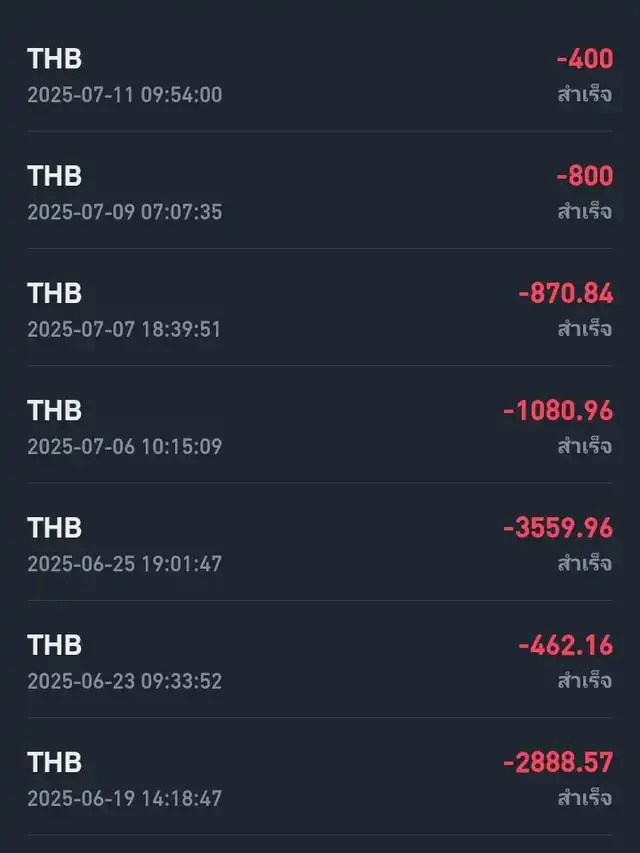Show details of the -3559.96 THB transaction
This screenshot has height=853, width=640.
[320, 543]
